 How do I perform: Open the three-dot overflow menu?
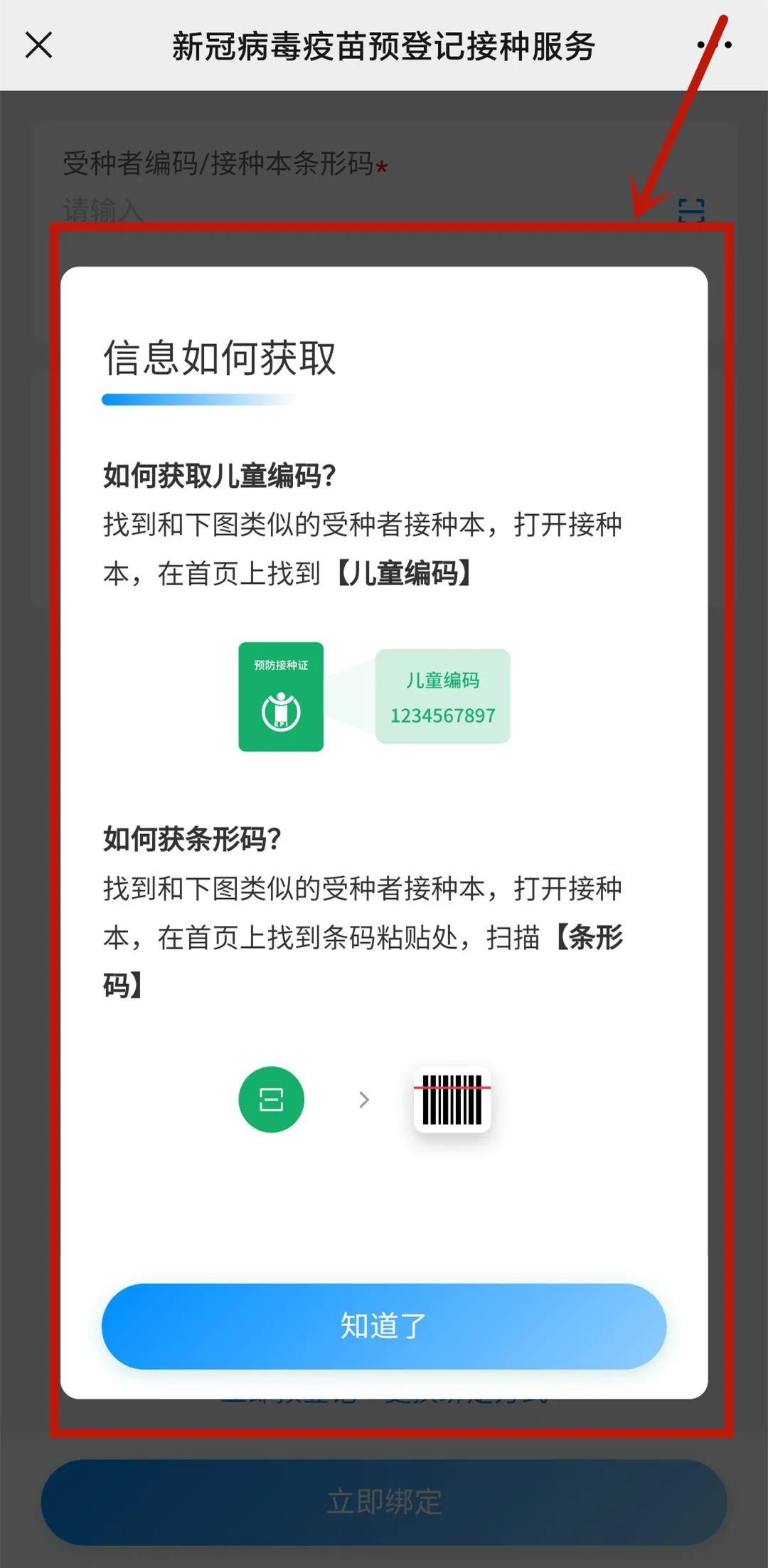714,46
